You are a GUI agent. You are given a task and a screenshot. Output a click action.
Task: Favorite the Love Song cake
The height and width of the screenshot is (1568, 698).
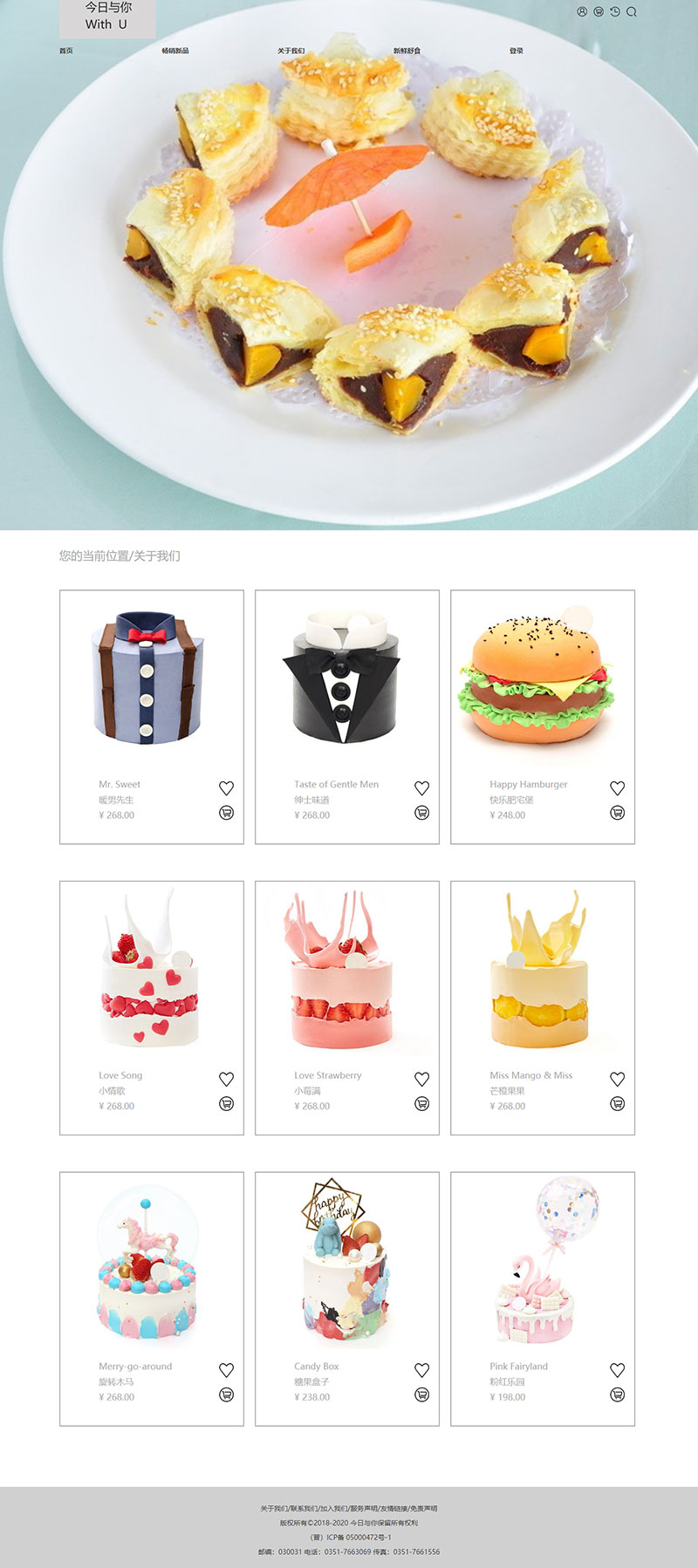(x=226, y=1080)
